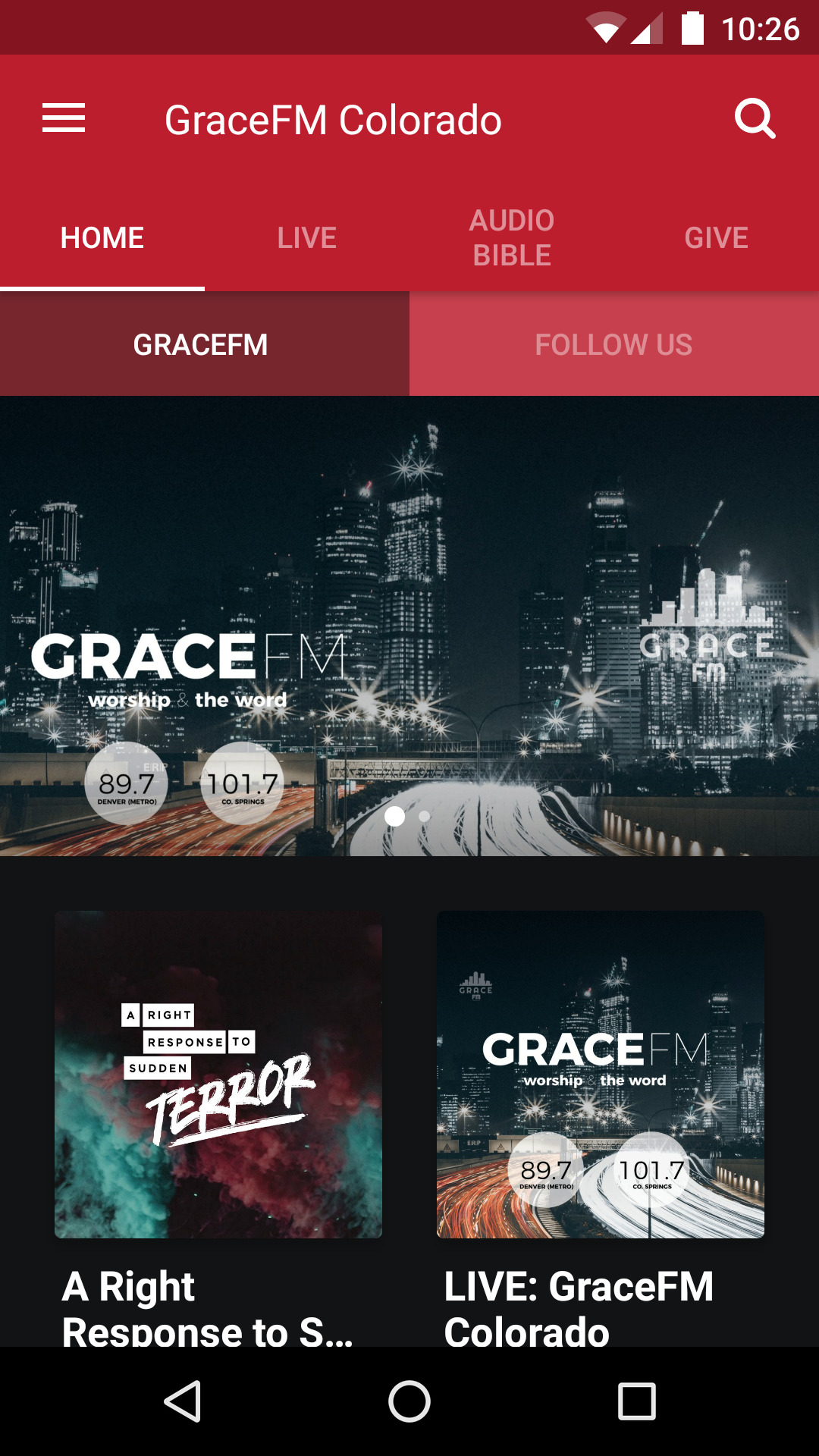Open the hamburger navigation drawer

[64, 118]
